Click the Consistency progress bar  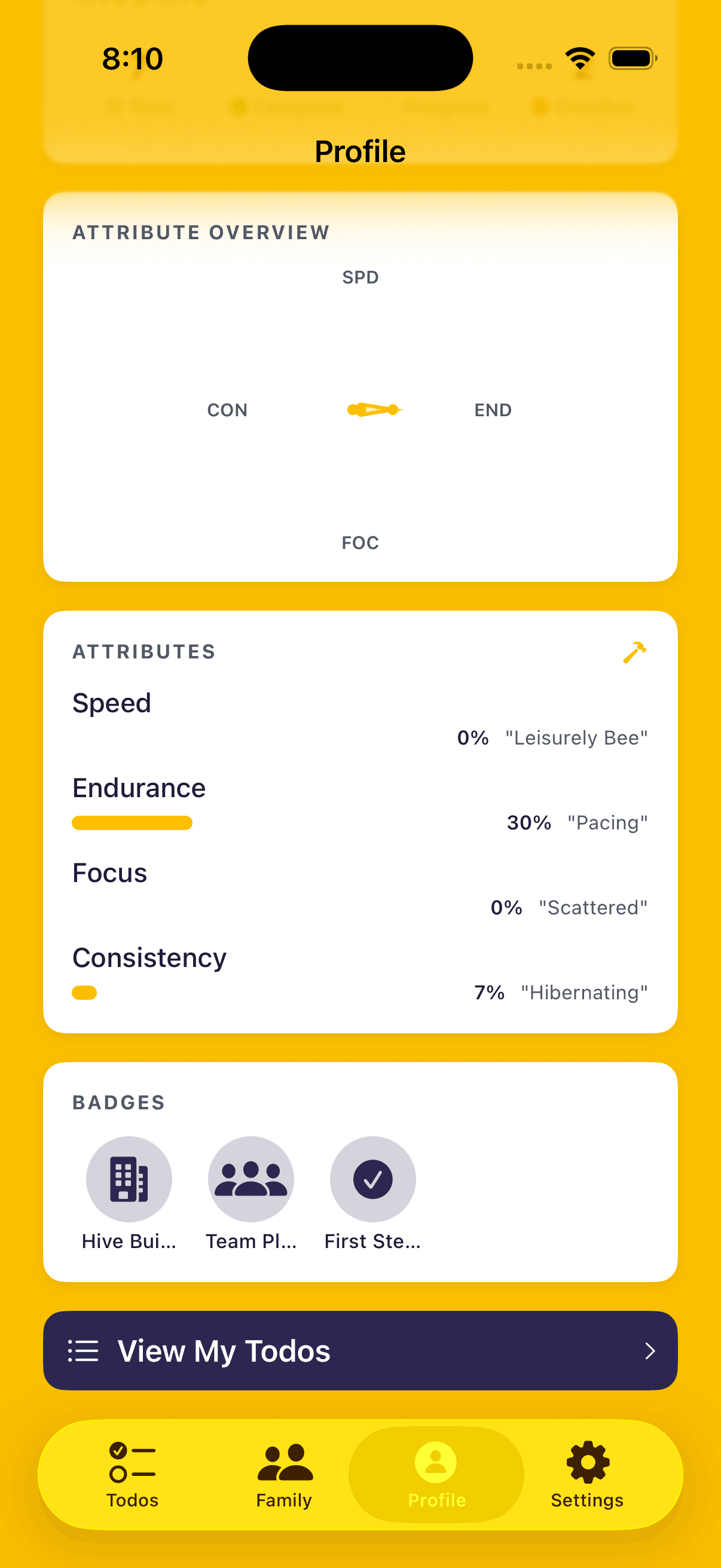point(84,992)
